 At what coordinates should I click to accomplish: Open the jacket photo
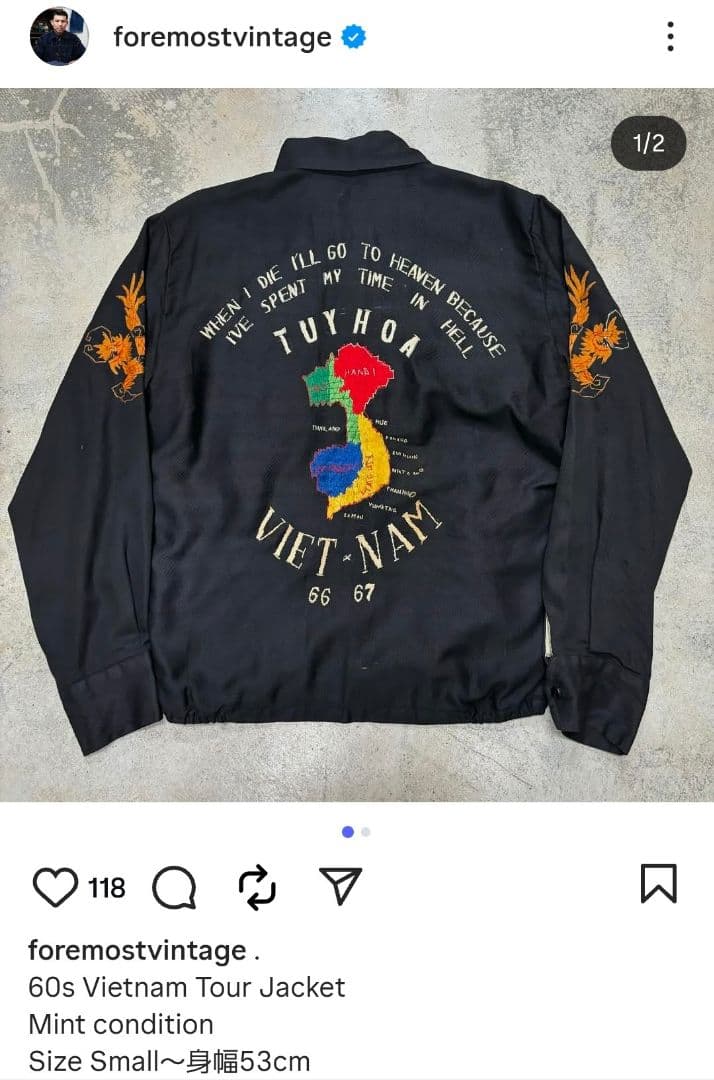[357, 445]
